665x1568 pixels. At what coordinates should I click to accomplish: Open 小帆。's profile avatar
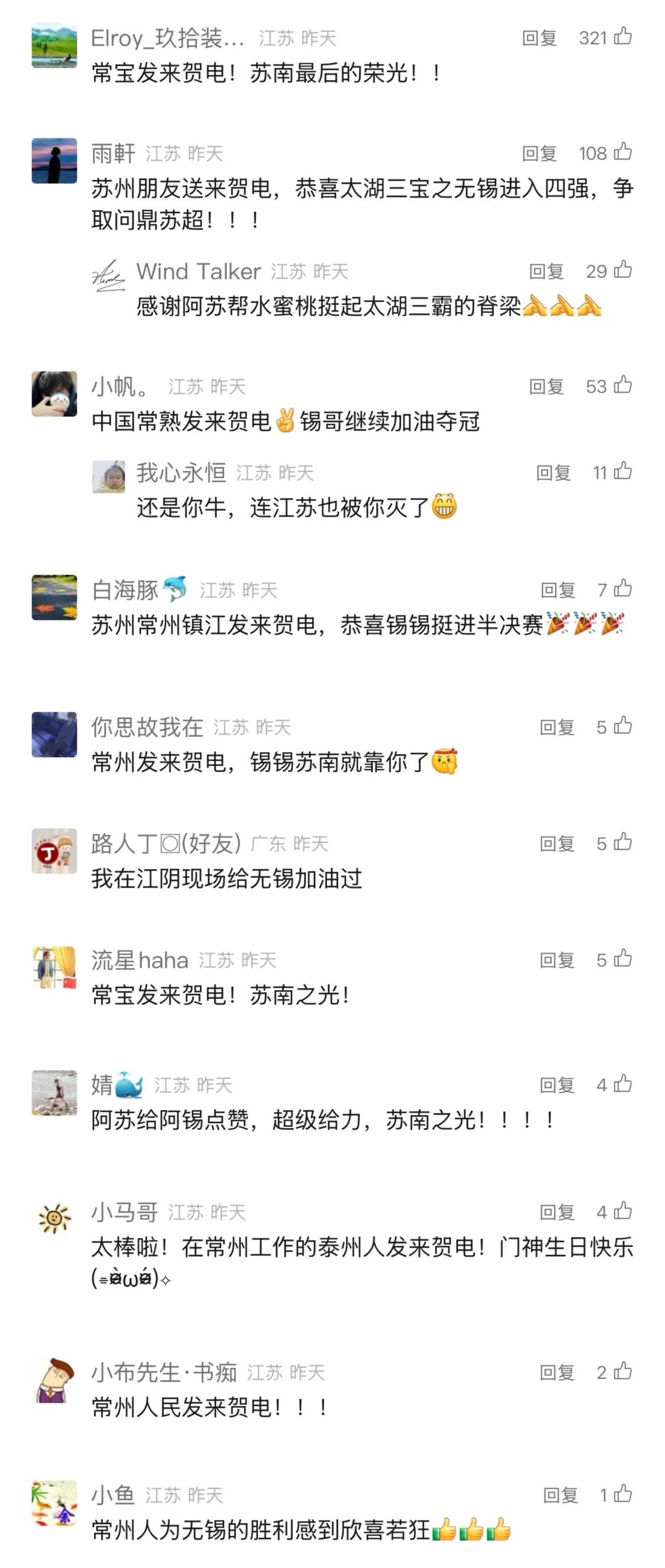click(x=54, y=394)
